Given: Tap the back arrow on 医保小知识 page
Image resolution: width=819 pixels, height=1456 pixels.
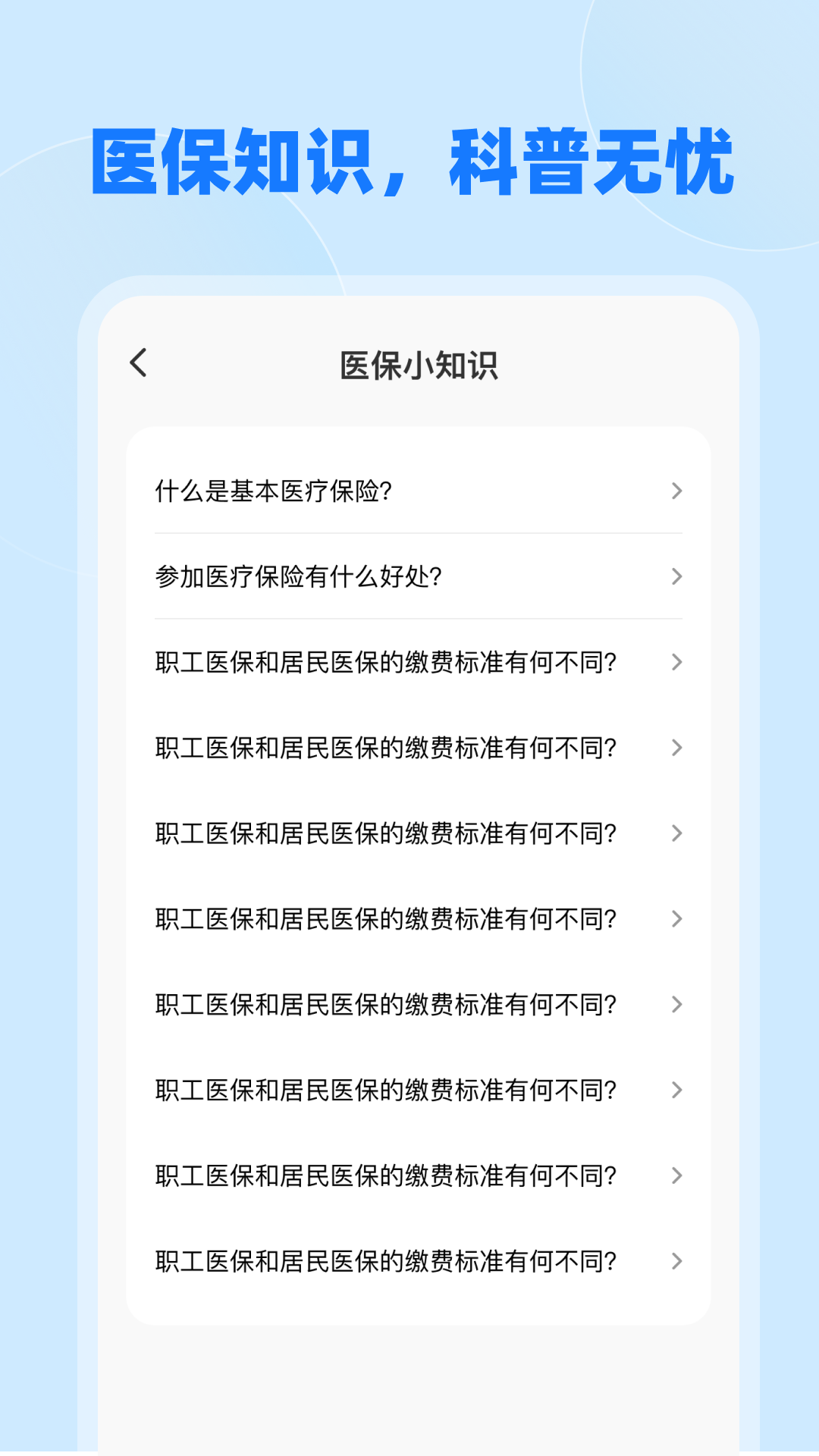Looking at the screenshot, I should point(139,364).
